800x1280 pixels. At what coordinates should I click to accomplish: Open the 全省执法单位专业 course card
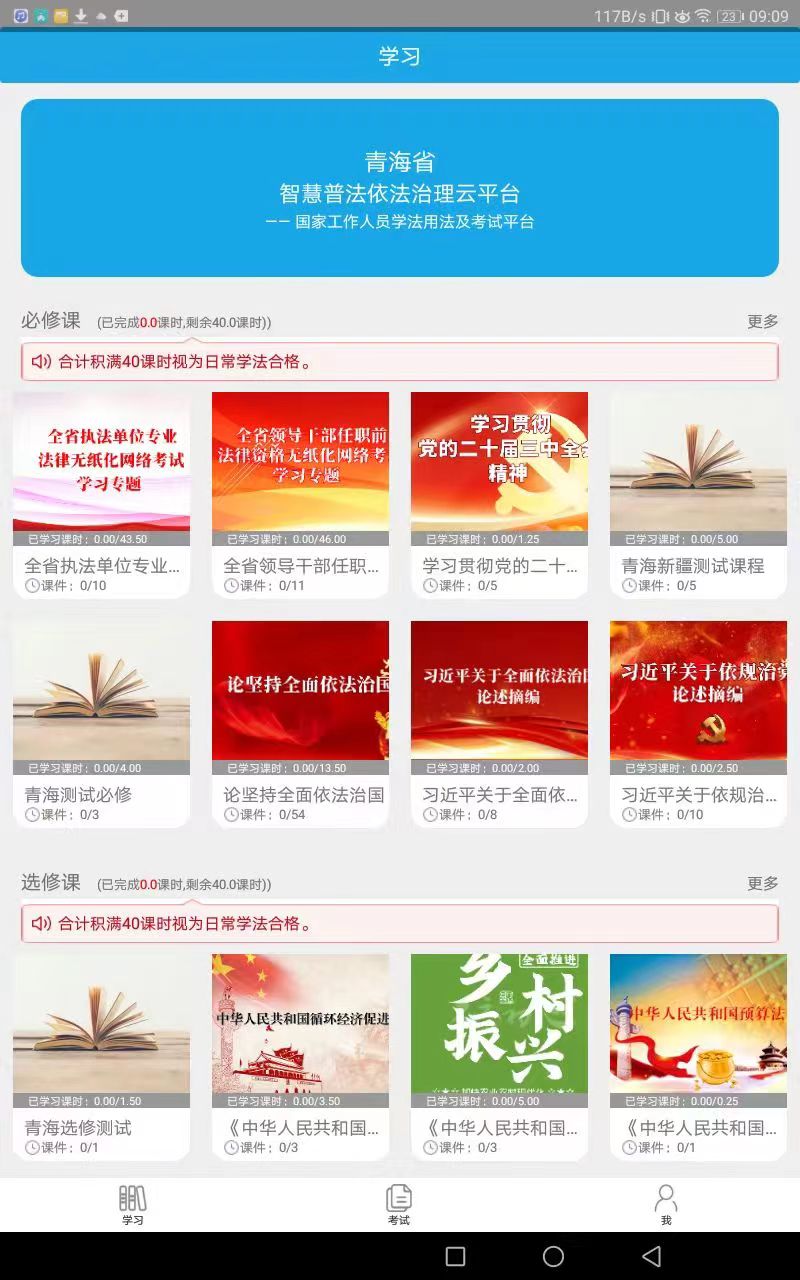tap(101, 494)
